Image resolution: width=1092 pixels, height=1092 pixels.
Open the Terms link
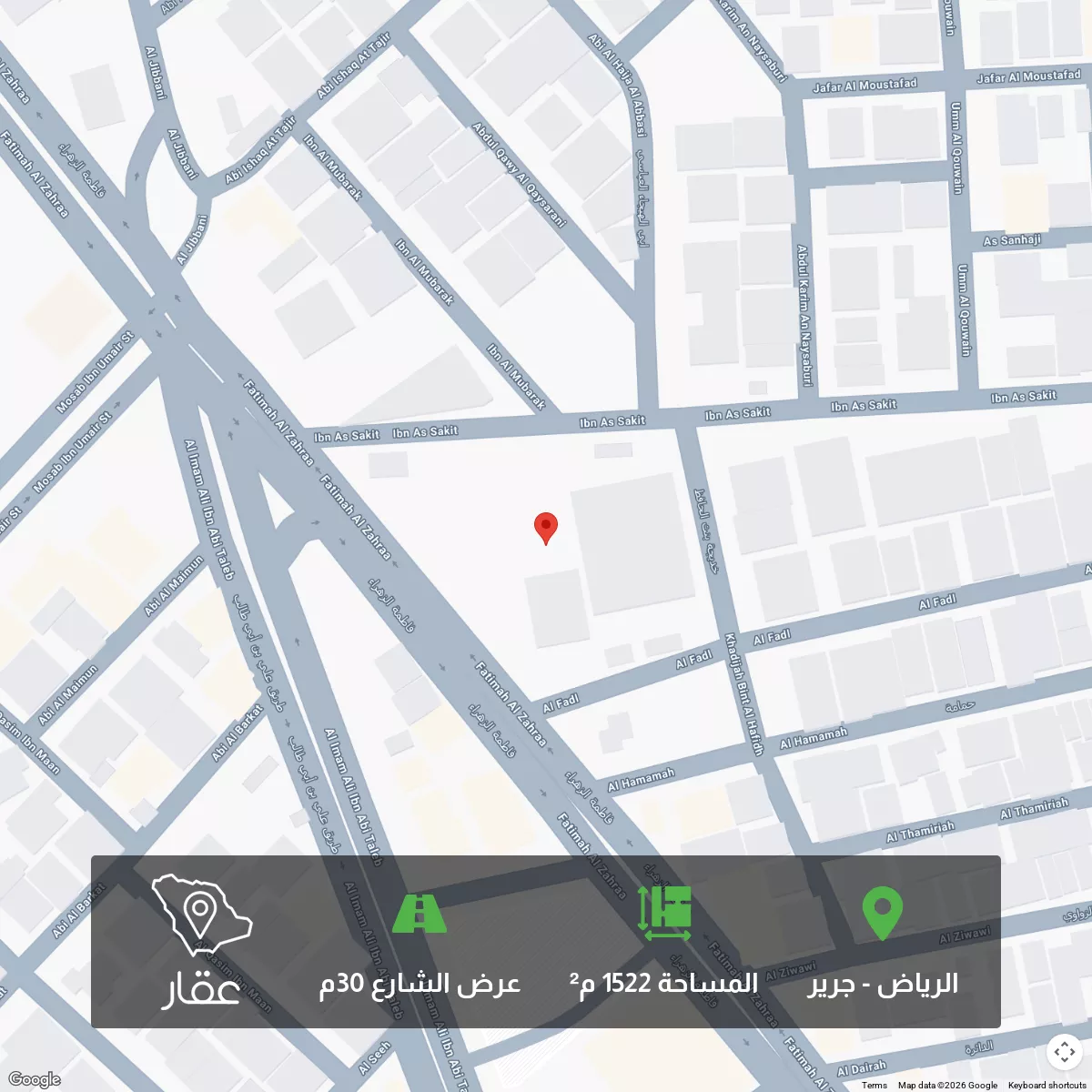(x=874, y=1085)
